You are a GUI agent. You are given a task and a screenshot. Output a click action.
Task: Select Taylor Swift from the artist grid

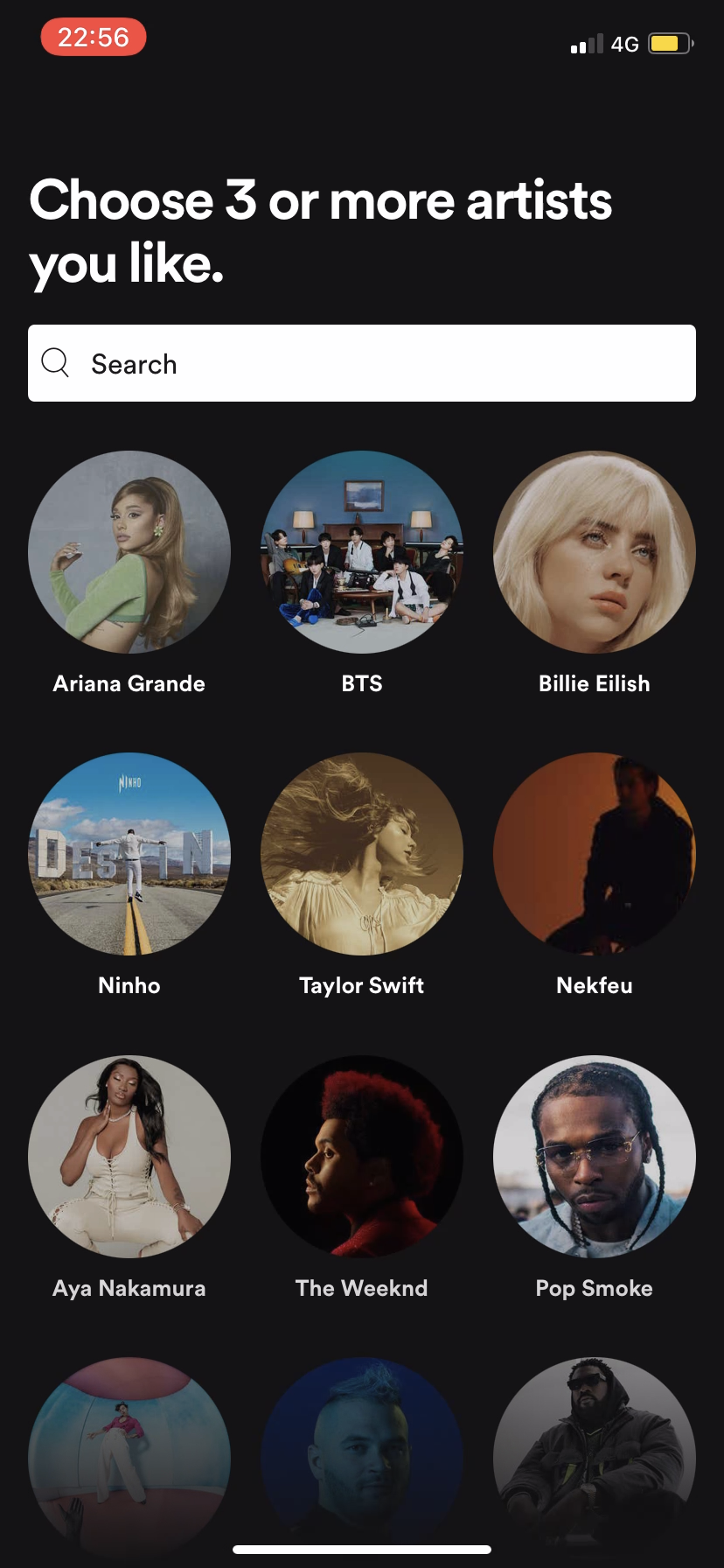(x=361, y=854)
